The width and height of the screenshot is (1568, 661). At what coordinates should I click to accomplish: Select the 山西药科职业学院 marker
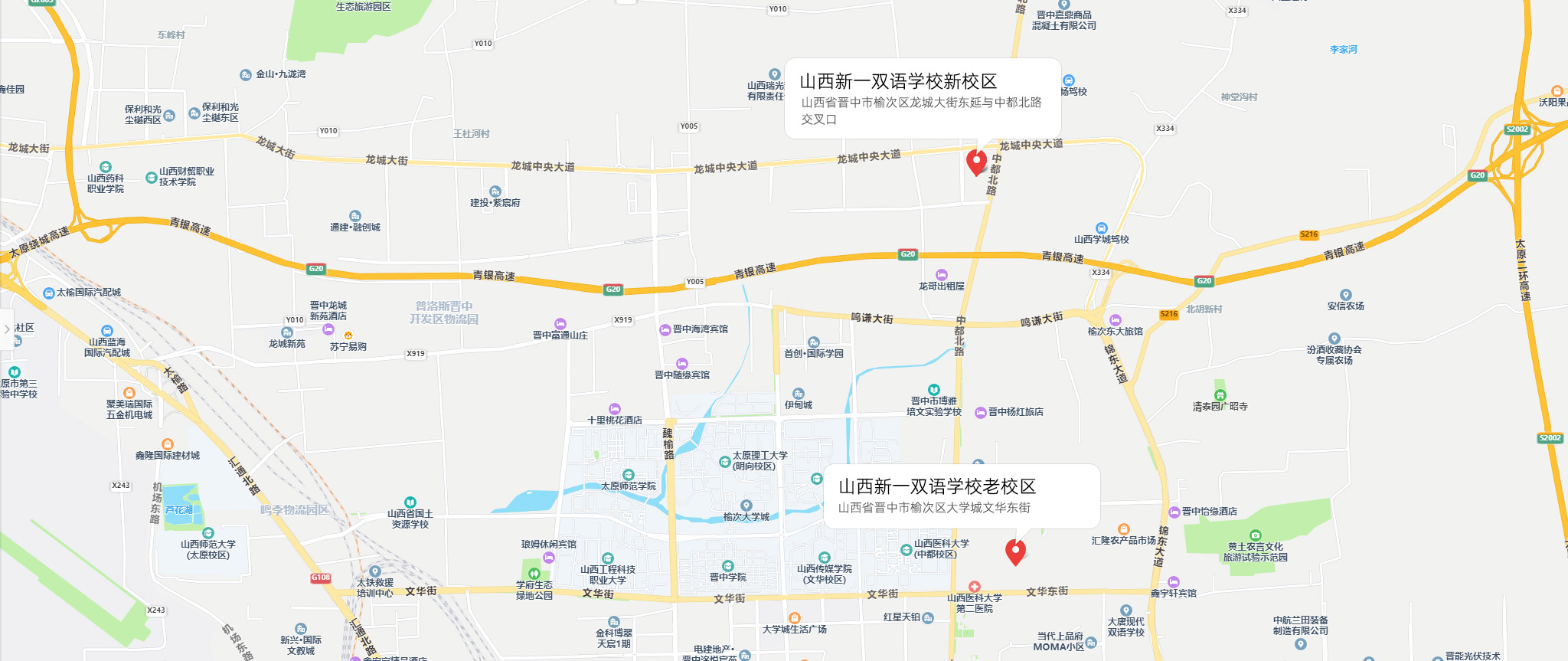[106, 167]
